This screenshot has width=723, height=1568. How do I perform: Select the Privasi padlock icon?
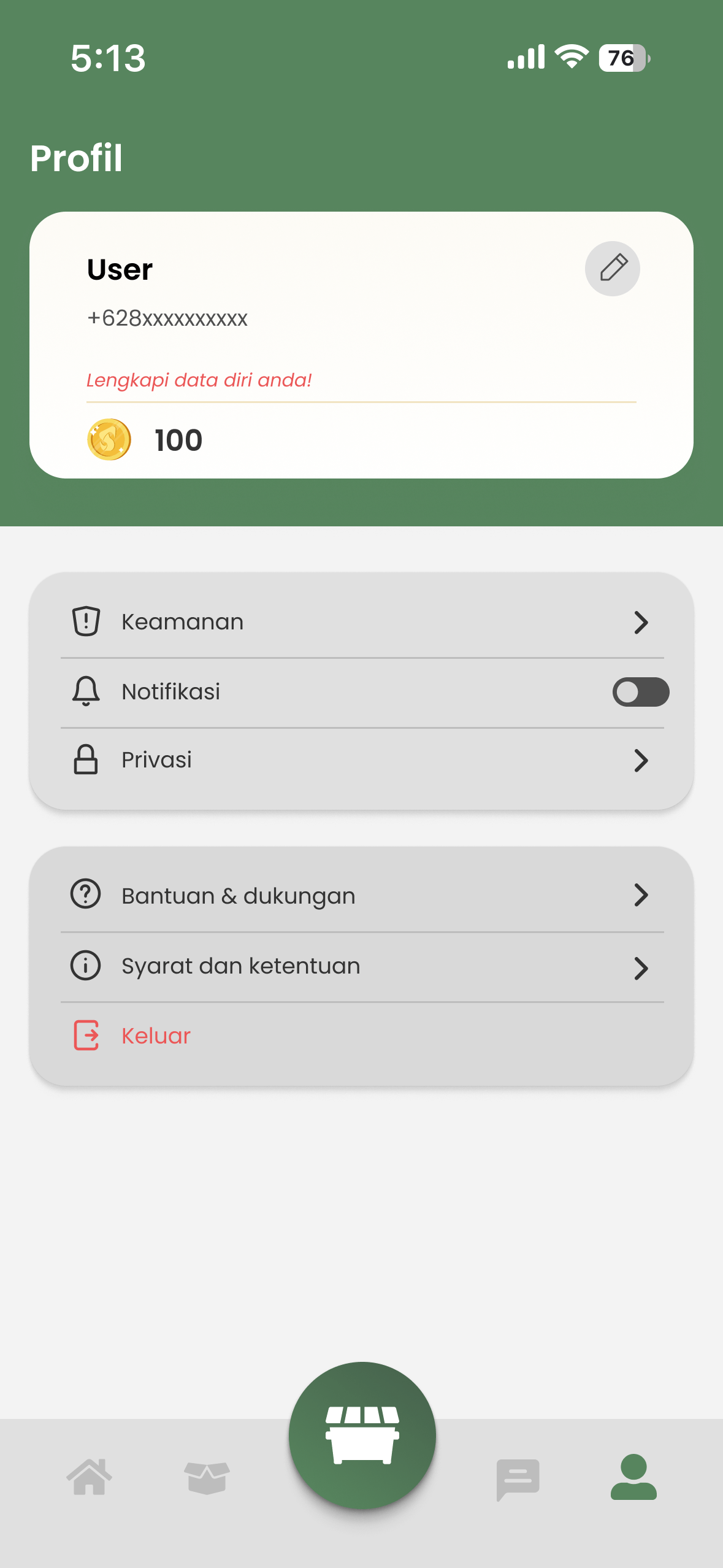(x=86, y=760)
